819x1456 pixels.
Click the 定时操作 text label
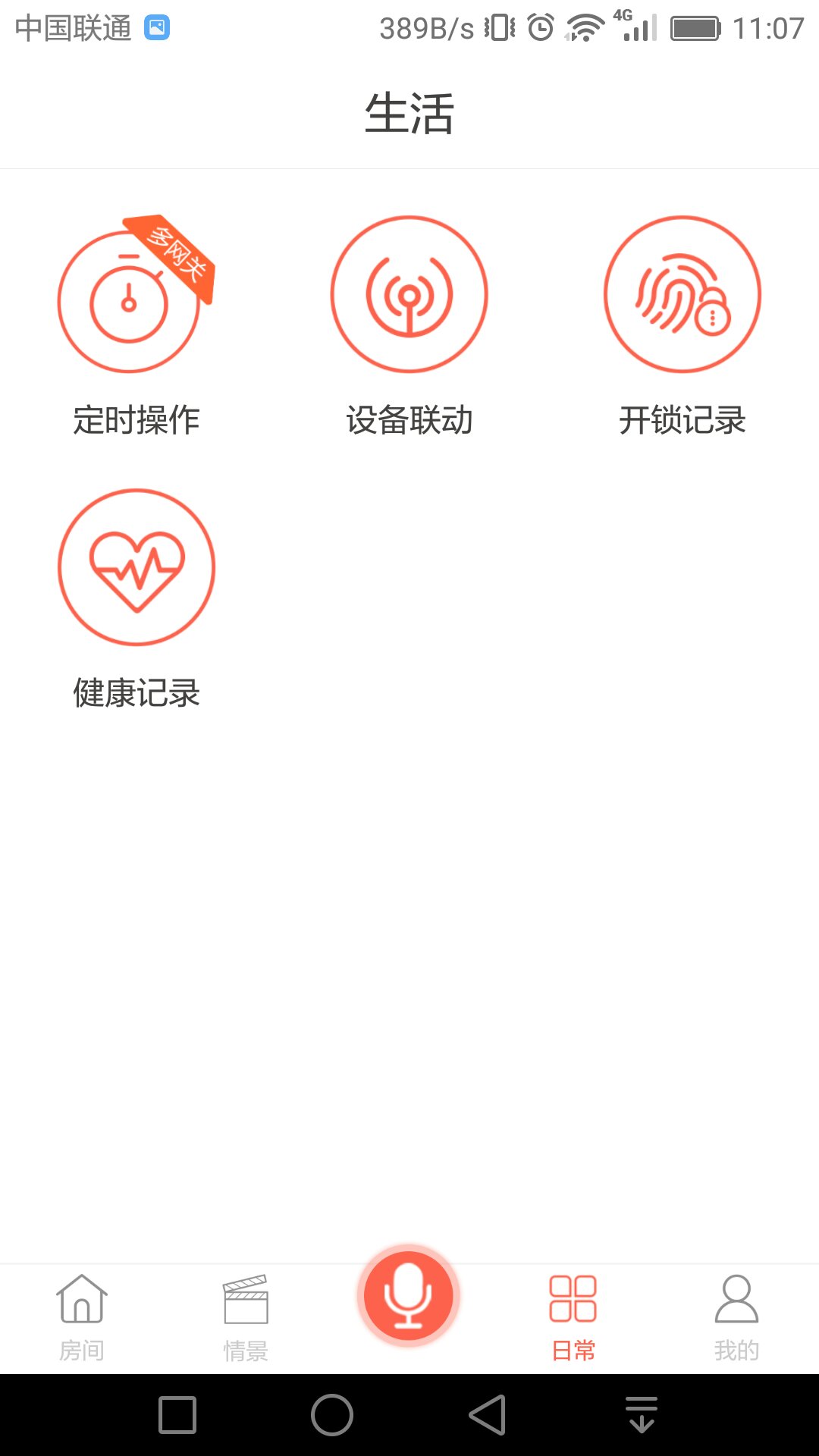134,417
